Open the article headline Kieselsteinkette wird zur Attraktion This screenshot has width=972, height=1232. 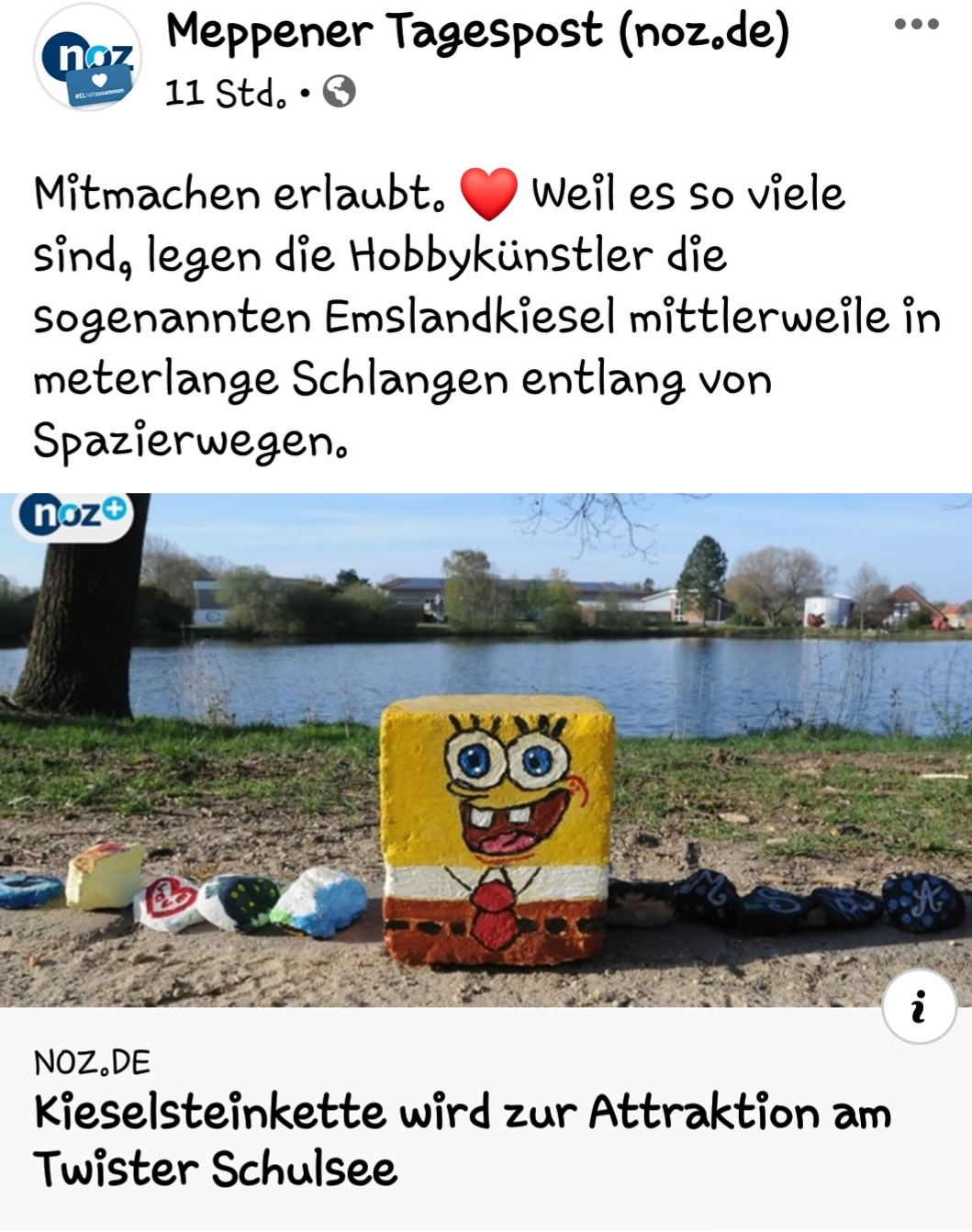click(463, 1139)
